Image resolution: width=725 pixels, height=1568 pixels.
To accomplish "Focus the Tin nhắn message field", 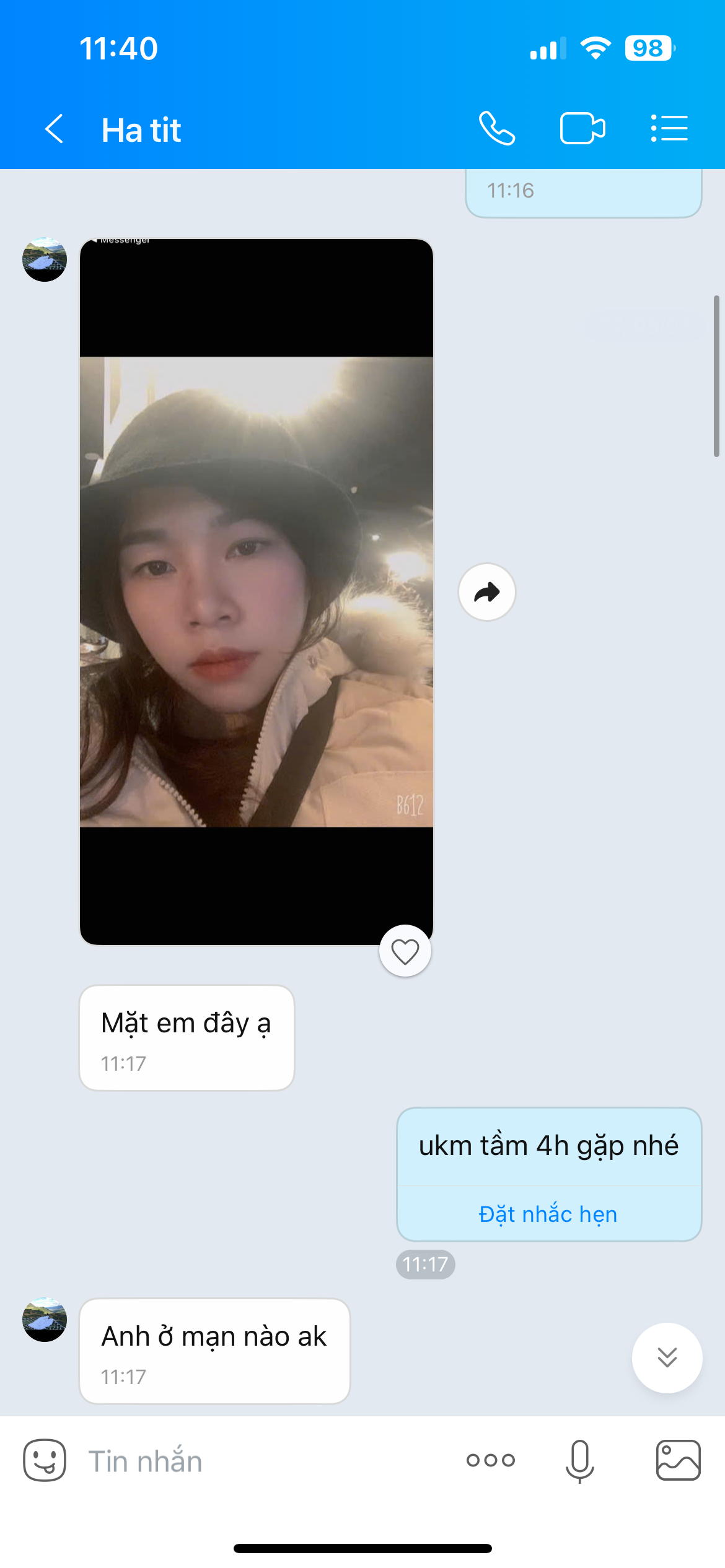I will click(260, 1461).
